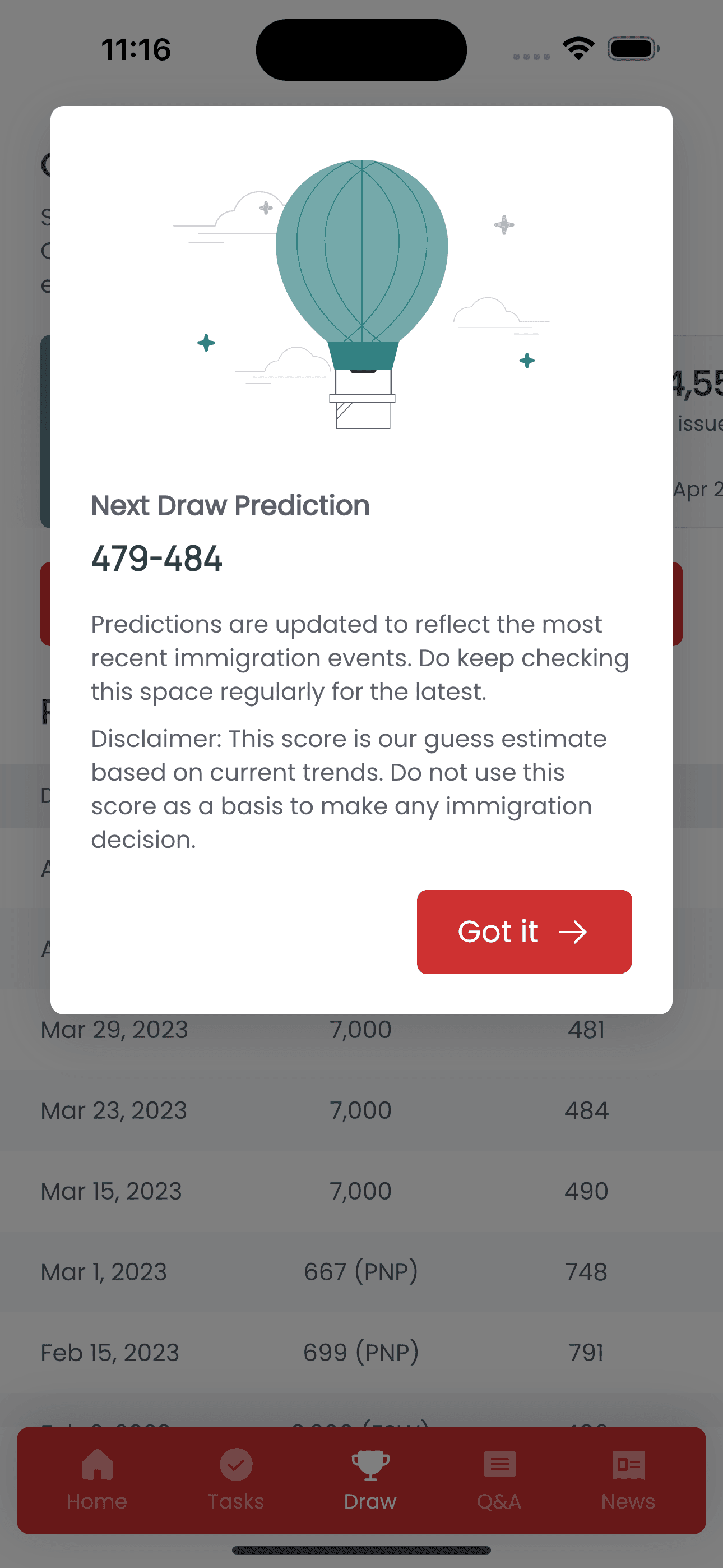Dismiss the prediction dialog with Got it

pos(524,931)
